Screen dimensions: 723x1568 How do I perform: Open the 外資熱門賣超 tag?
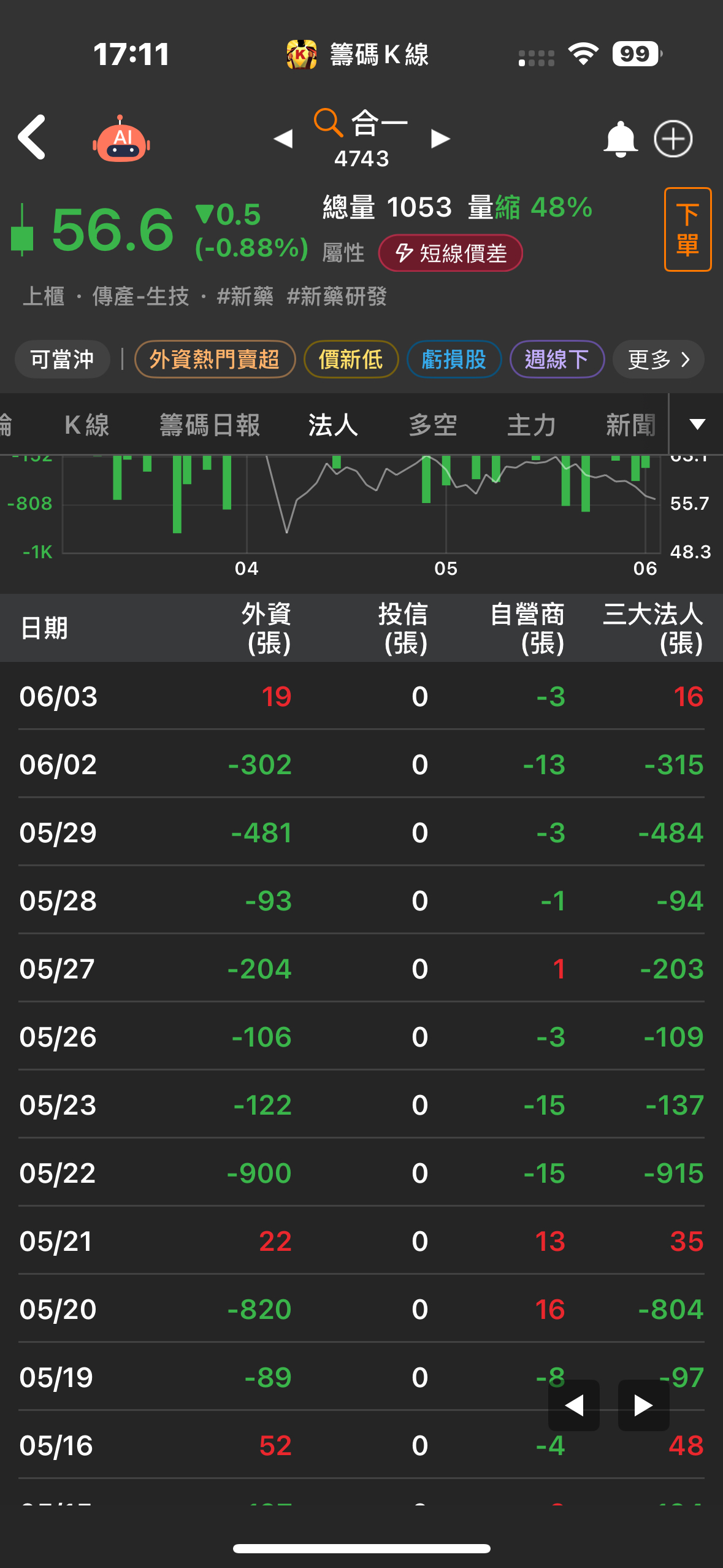215,359
